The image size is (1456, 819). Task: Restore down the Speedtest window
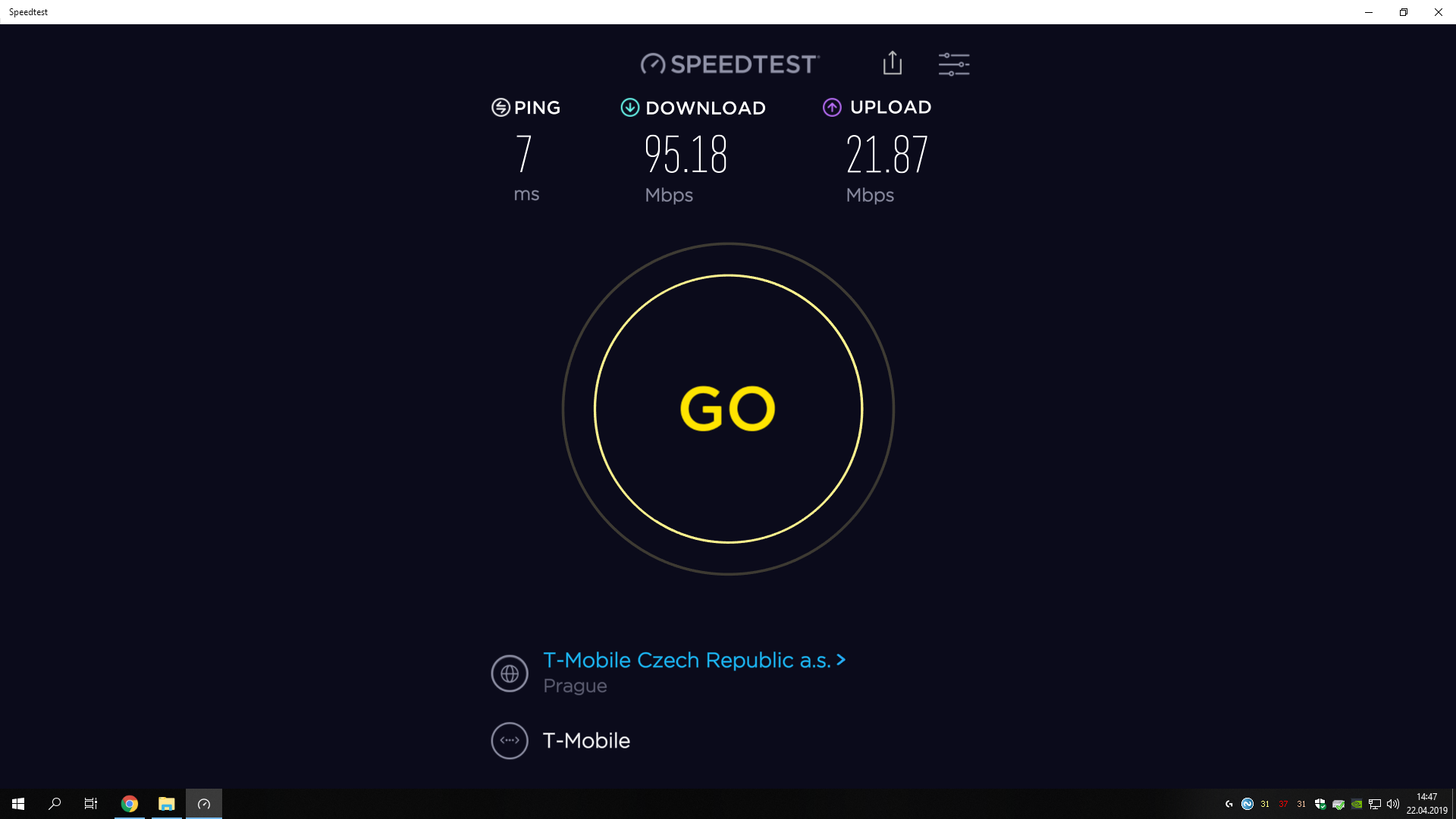click(1403, 12)
